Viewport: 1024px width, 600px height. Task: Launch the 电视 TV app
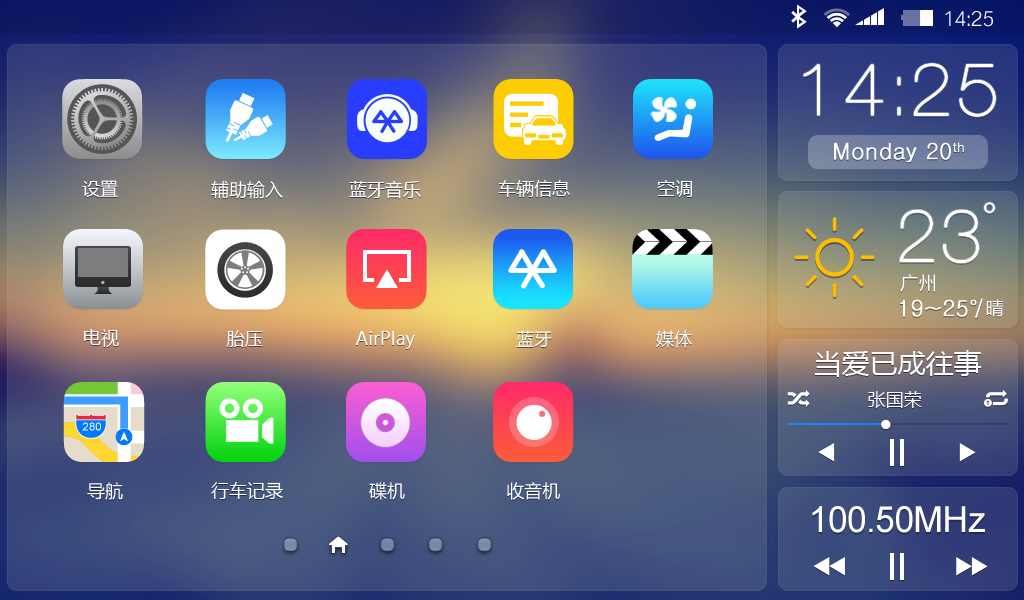coord(102,270)
